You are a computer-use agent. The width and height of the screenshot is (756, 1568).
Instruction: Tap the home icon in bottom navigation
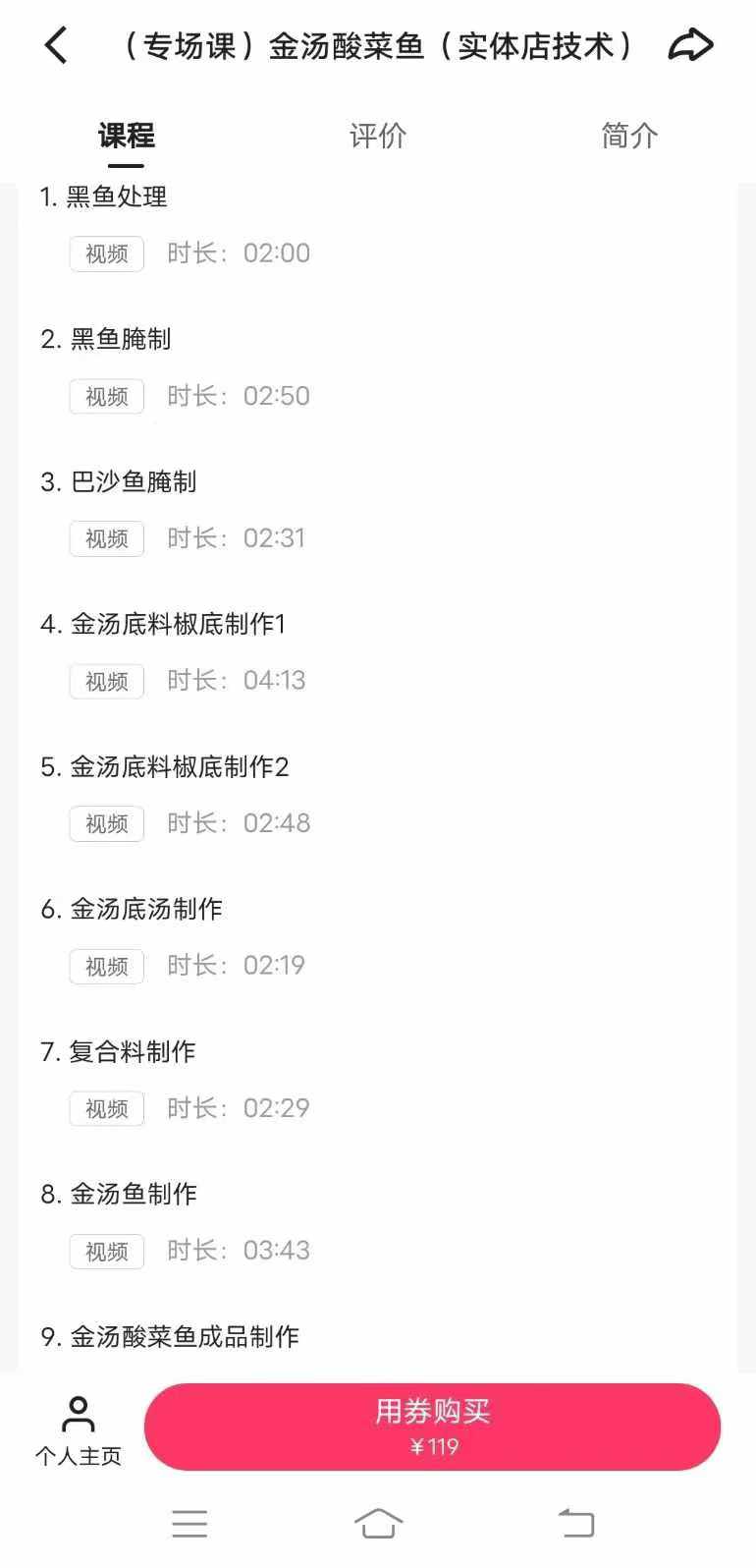tap(378, 1523)
